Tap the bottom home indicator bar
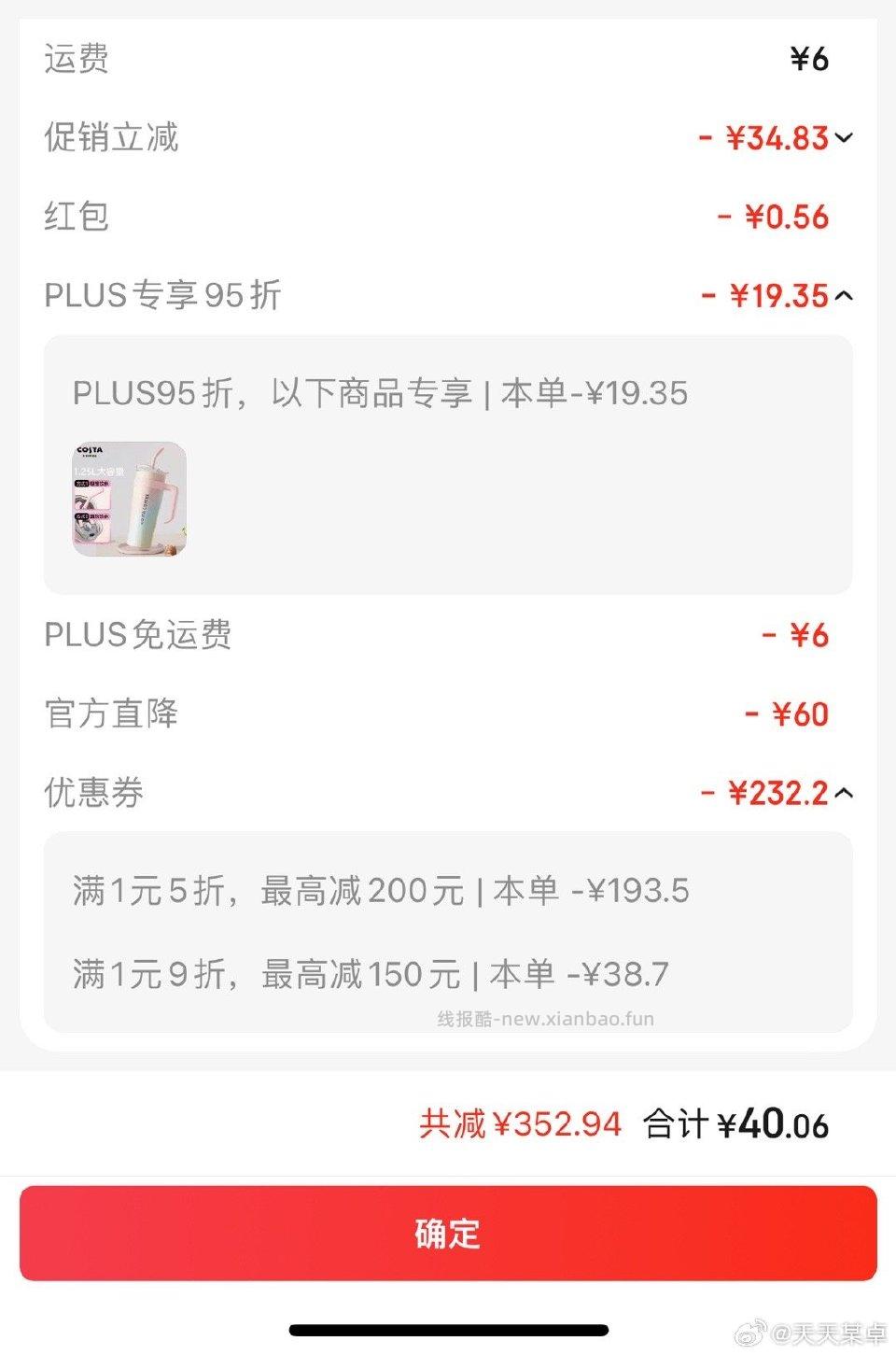This screenshot has height=1355, width=896. coord(448,1327)
